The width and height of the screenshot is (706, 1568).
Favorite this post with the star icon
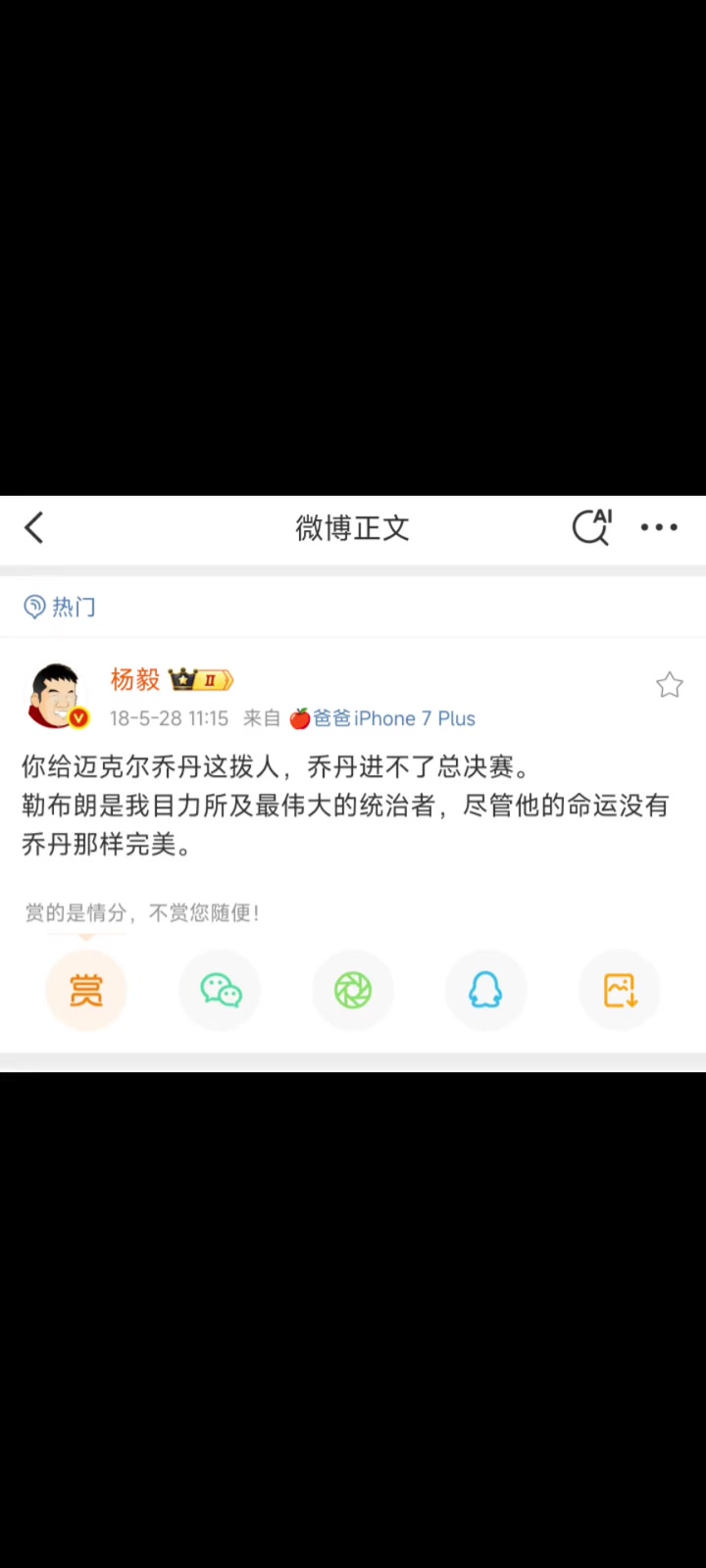(x=669, y=685)
